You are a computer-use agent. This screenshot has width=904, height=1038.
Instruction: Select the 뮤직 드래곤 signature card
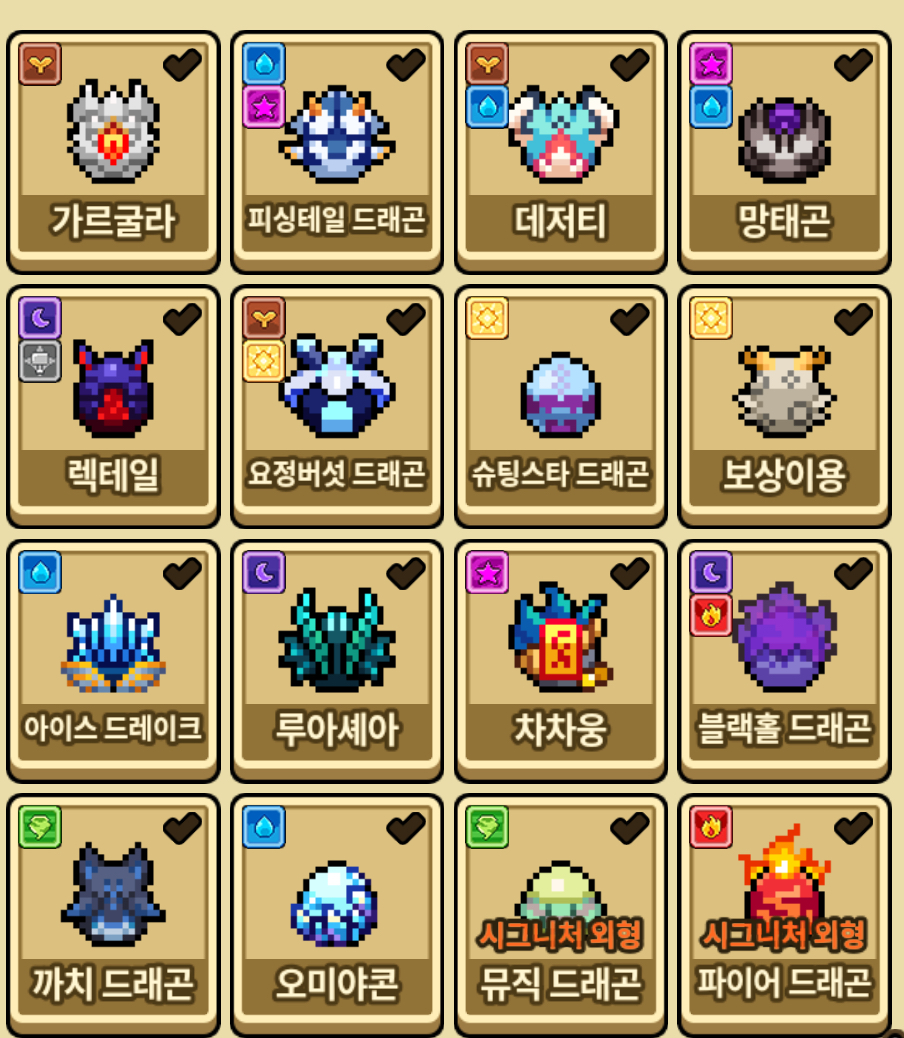561,912
